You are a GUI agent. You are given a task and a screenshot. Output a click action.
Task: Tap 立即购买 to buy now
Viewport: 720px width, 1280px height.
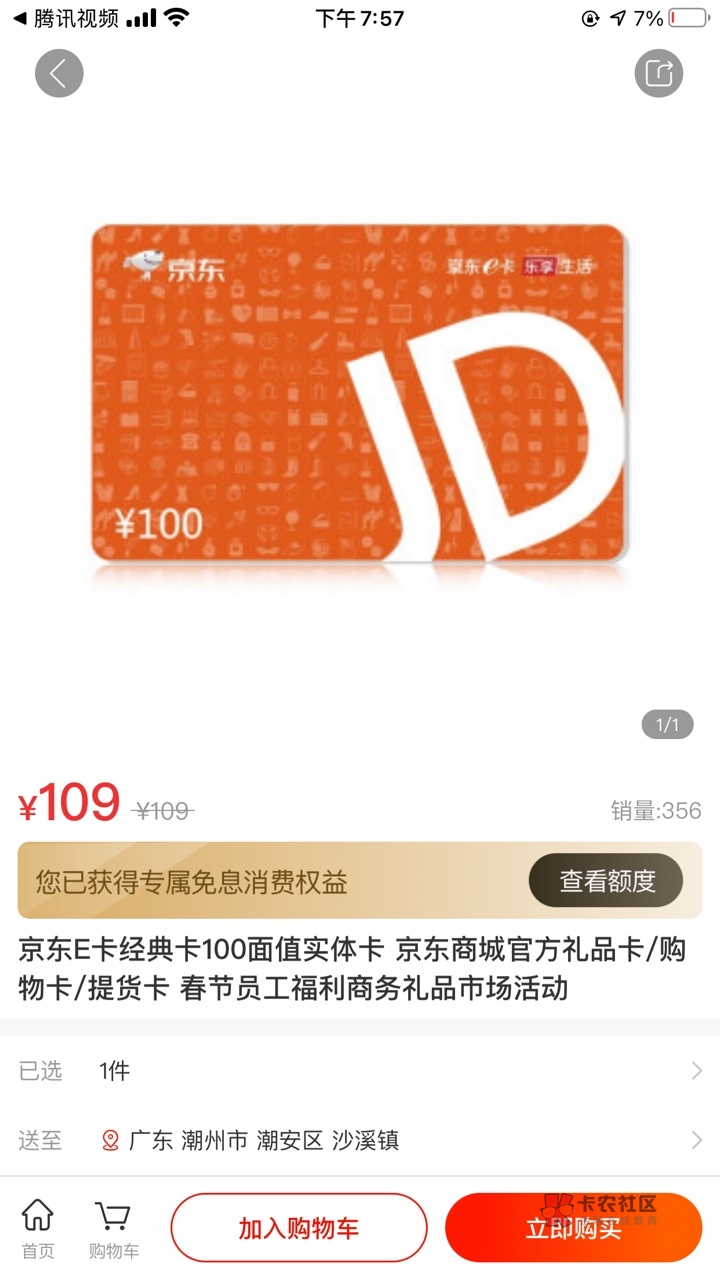[574, 1228]
